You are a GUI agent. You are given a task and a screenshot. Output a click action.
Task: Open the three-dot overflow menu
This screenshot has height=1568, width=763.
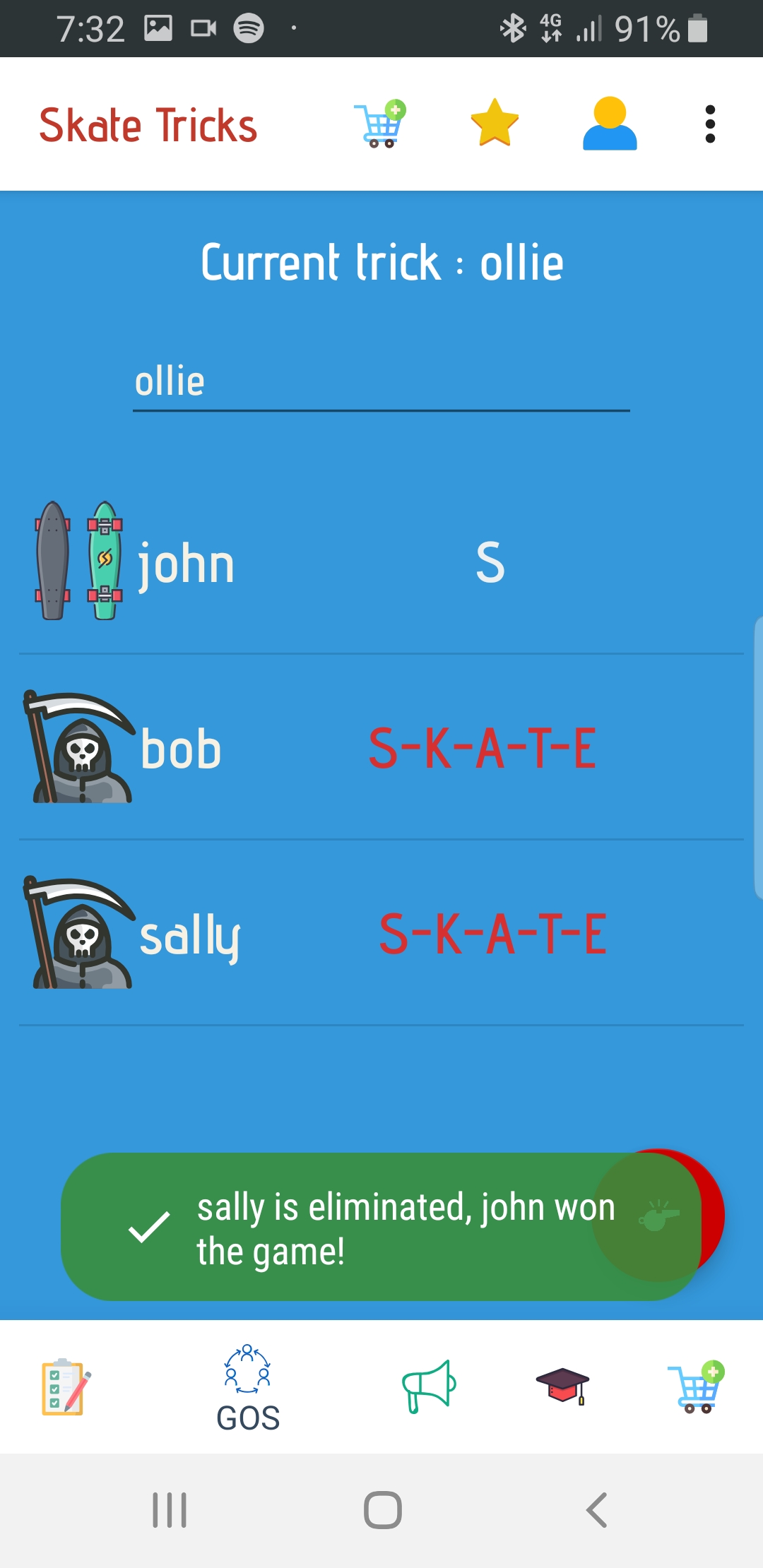(x=710, y=124)
